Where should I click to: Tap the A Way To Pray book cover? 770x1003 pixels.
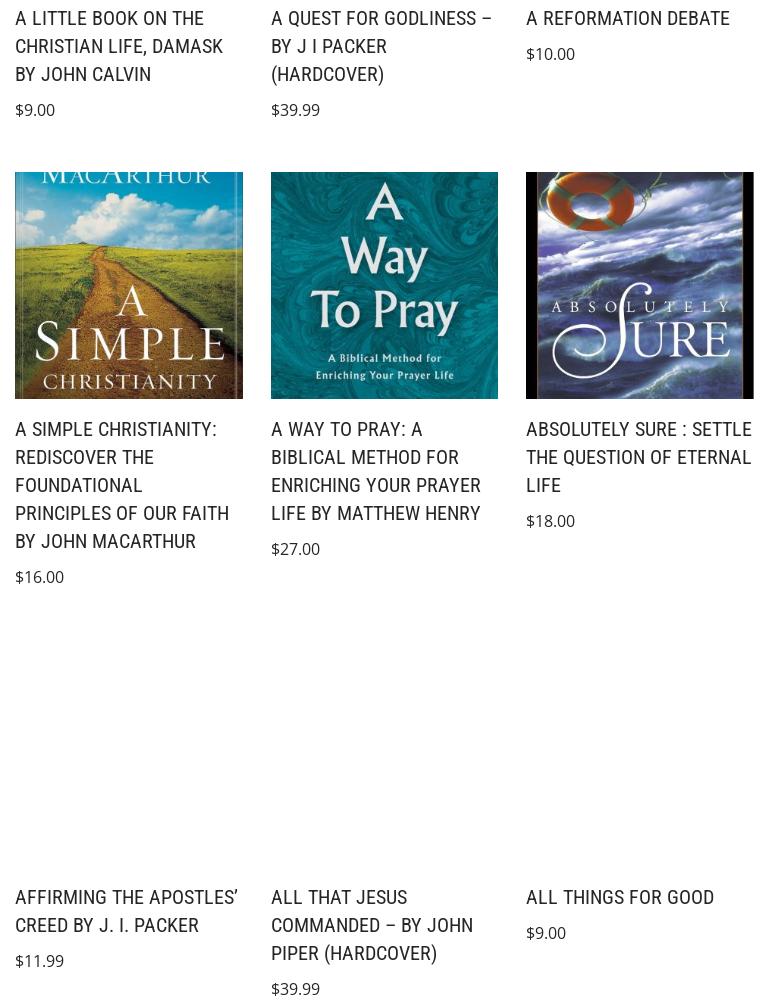[384, 285]
